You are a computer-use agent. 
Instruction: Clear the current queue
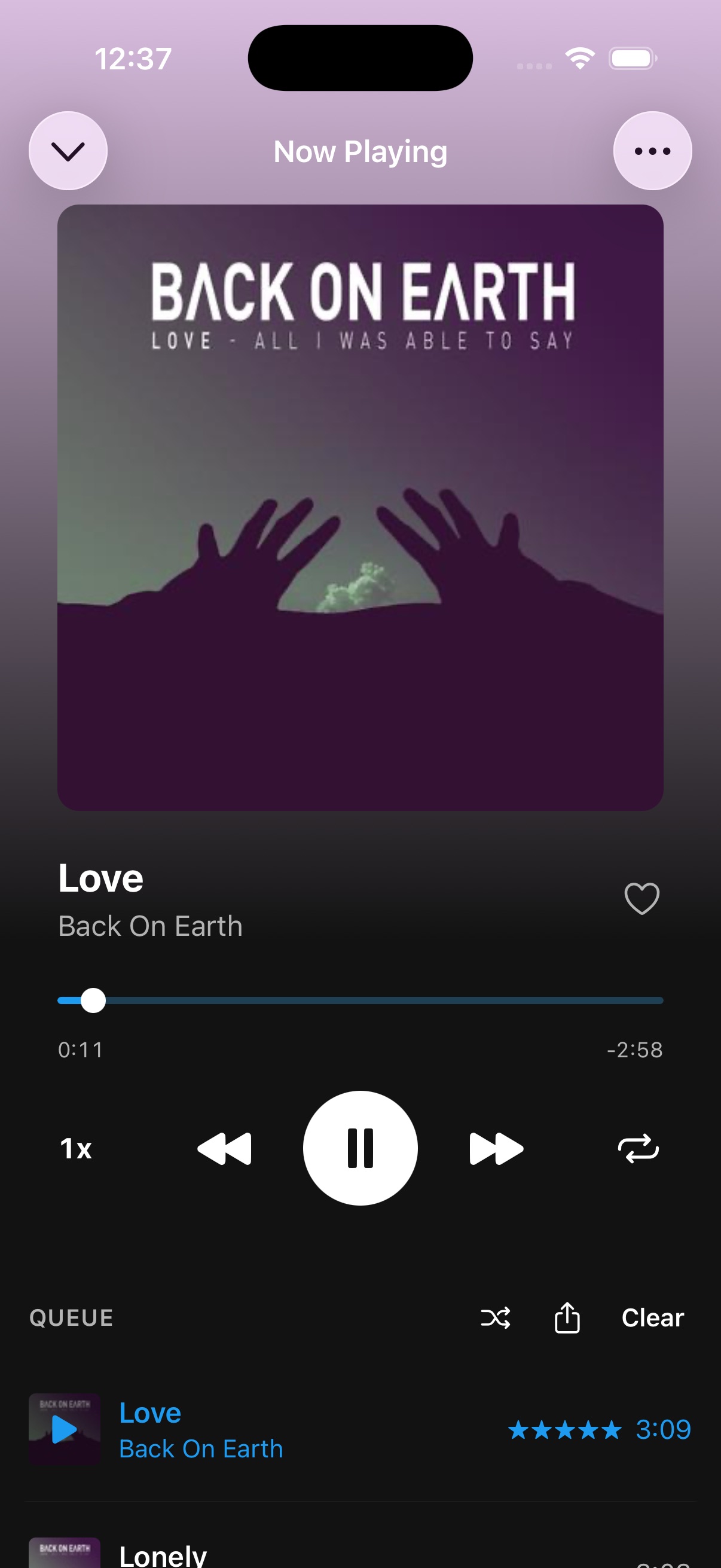[651, 1317]
